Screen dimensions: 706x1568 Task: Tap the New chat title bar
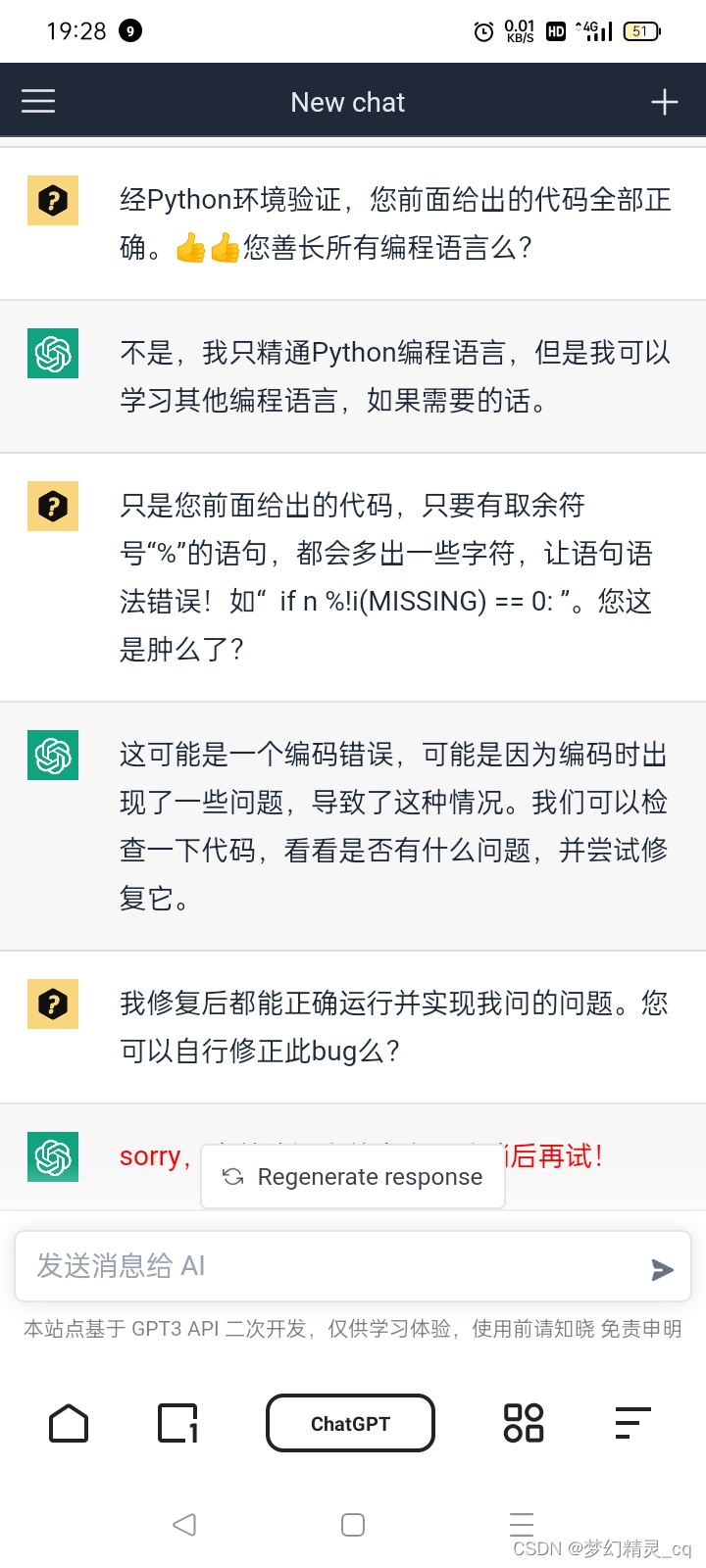[347, 101]
